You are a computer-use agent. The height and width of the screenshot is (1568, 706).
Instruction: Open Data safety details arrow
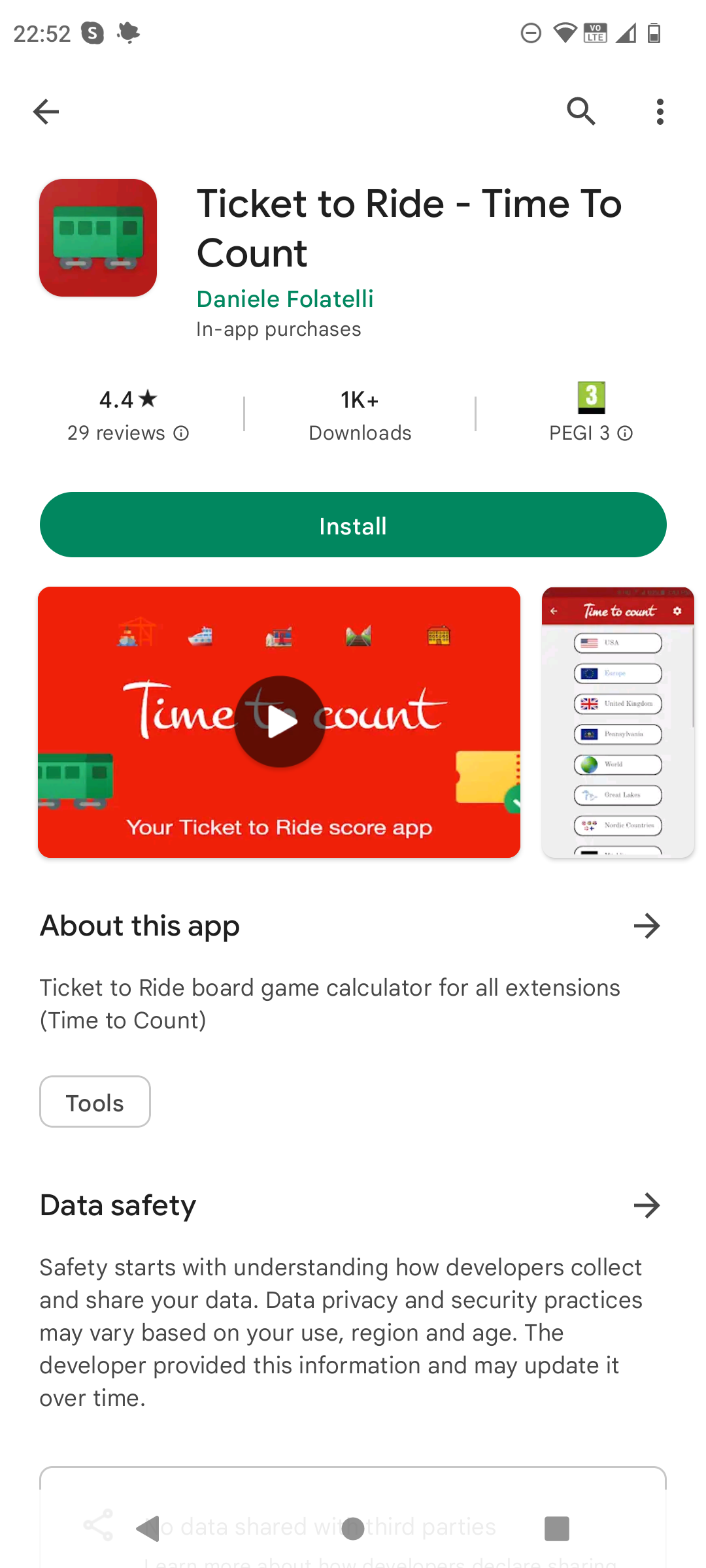pyautogui.click(x=647, y=1205)
